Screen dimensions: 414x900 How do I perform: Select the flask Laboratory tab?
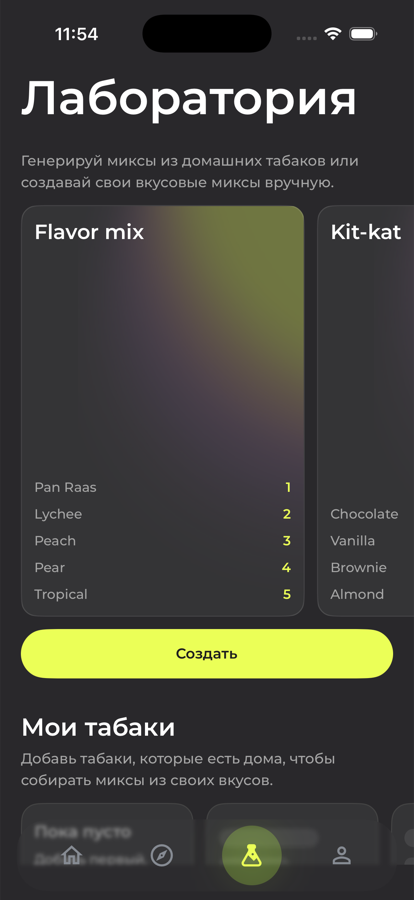tap(252, 855)
